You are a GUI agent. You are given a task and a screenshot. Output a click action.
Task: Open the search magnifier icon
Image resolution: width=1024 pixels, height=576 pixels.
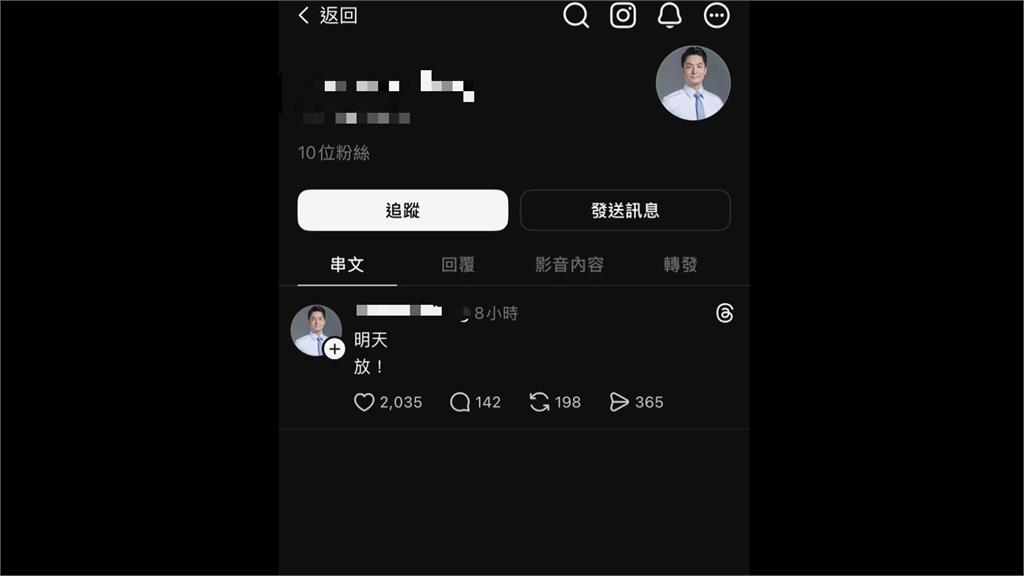pos(576,15)
